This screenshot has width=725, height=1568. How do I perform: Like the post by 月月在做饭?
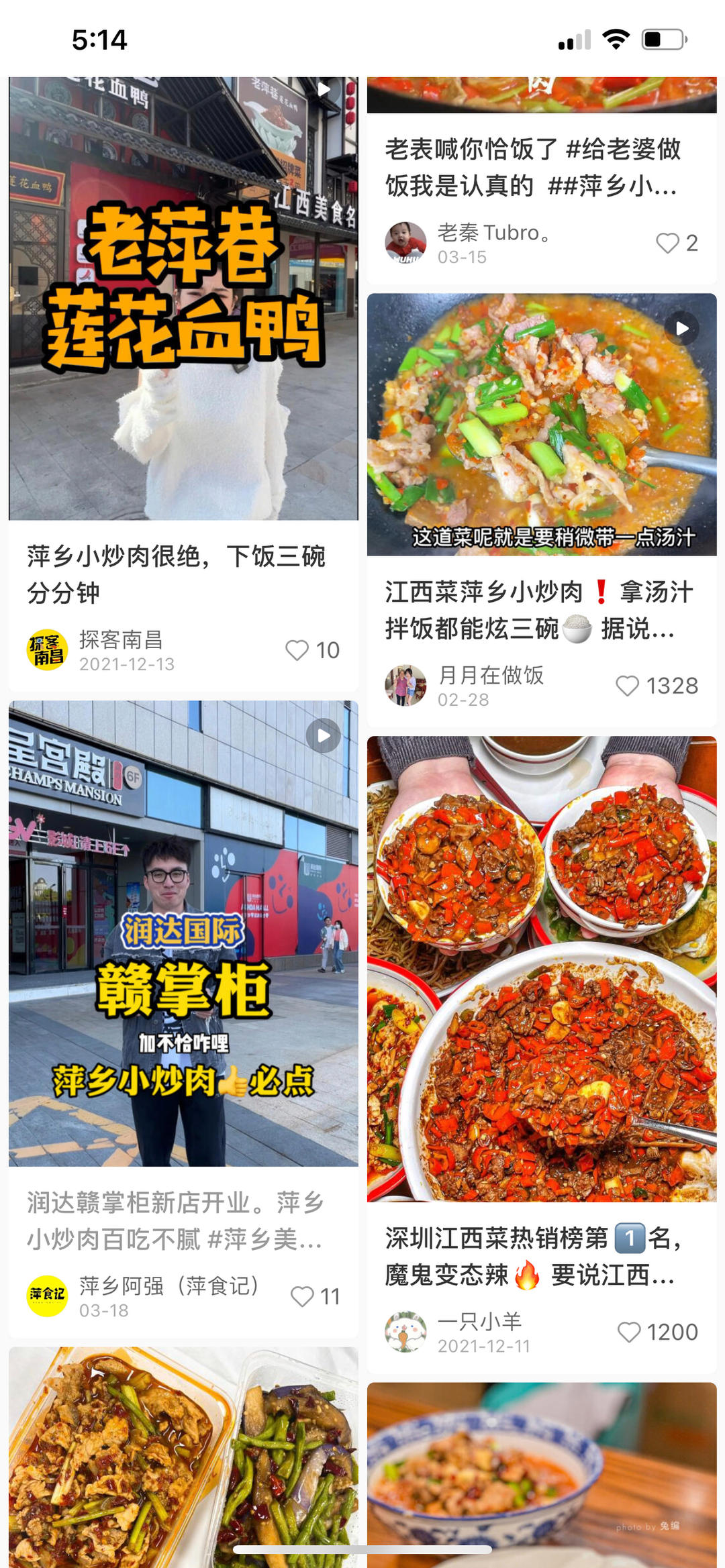tap(628, 686)
